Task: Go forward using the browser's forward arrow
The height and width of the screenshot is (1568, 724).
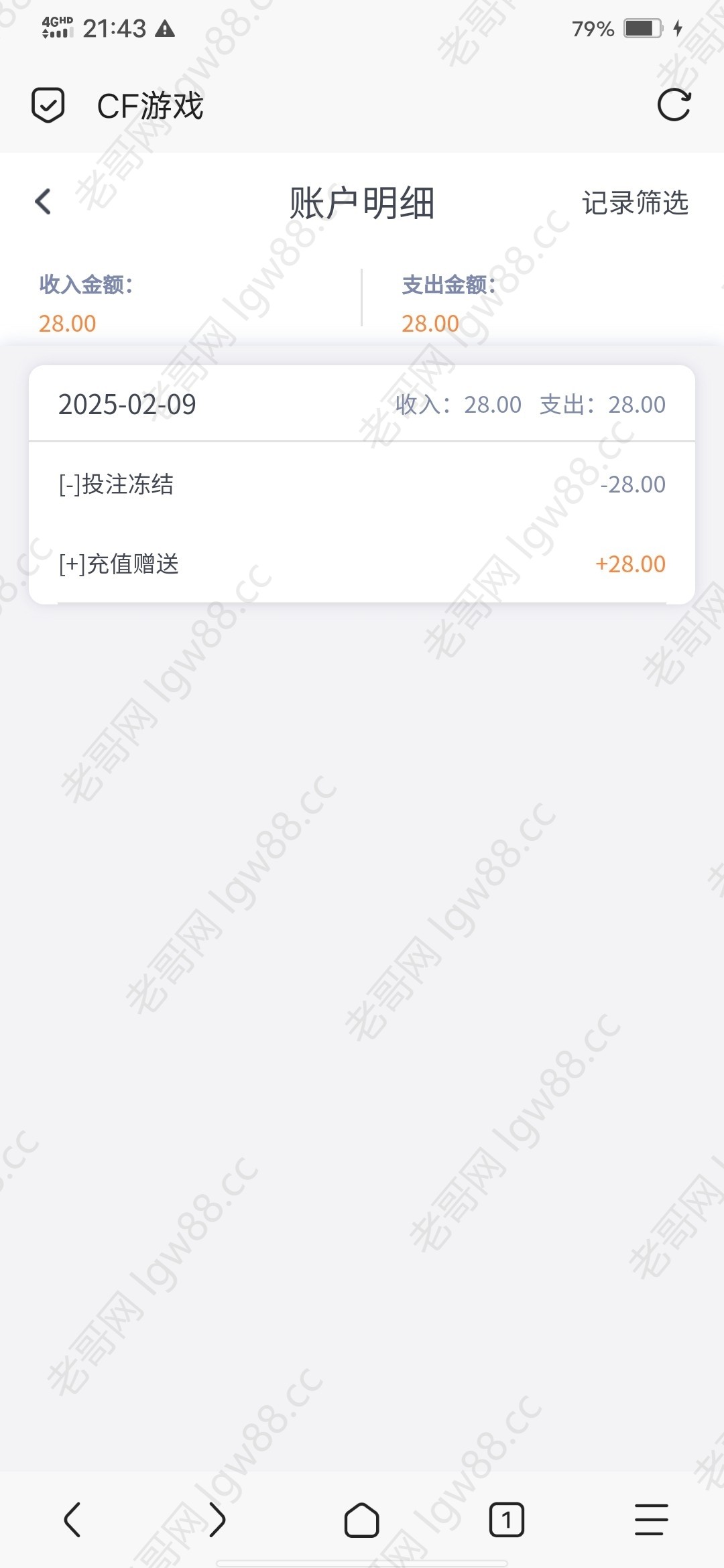Action: (217, 1519)
